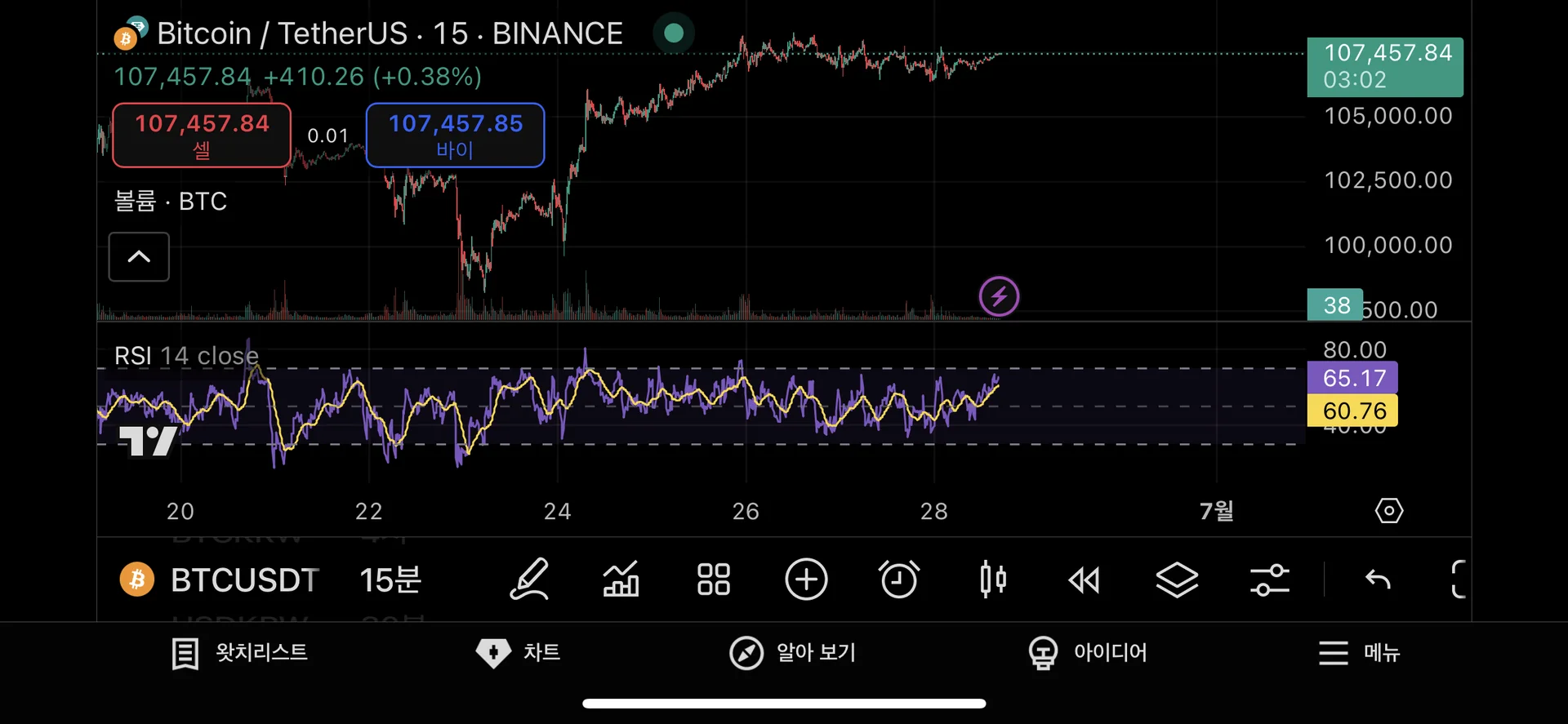This screenshot has height=724, width=1568.
Task: Open the indicators chart icon
Action: (x=621, y=580)
